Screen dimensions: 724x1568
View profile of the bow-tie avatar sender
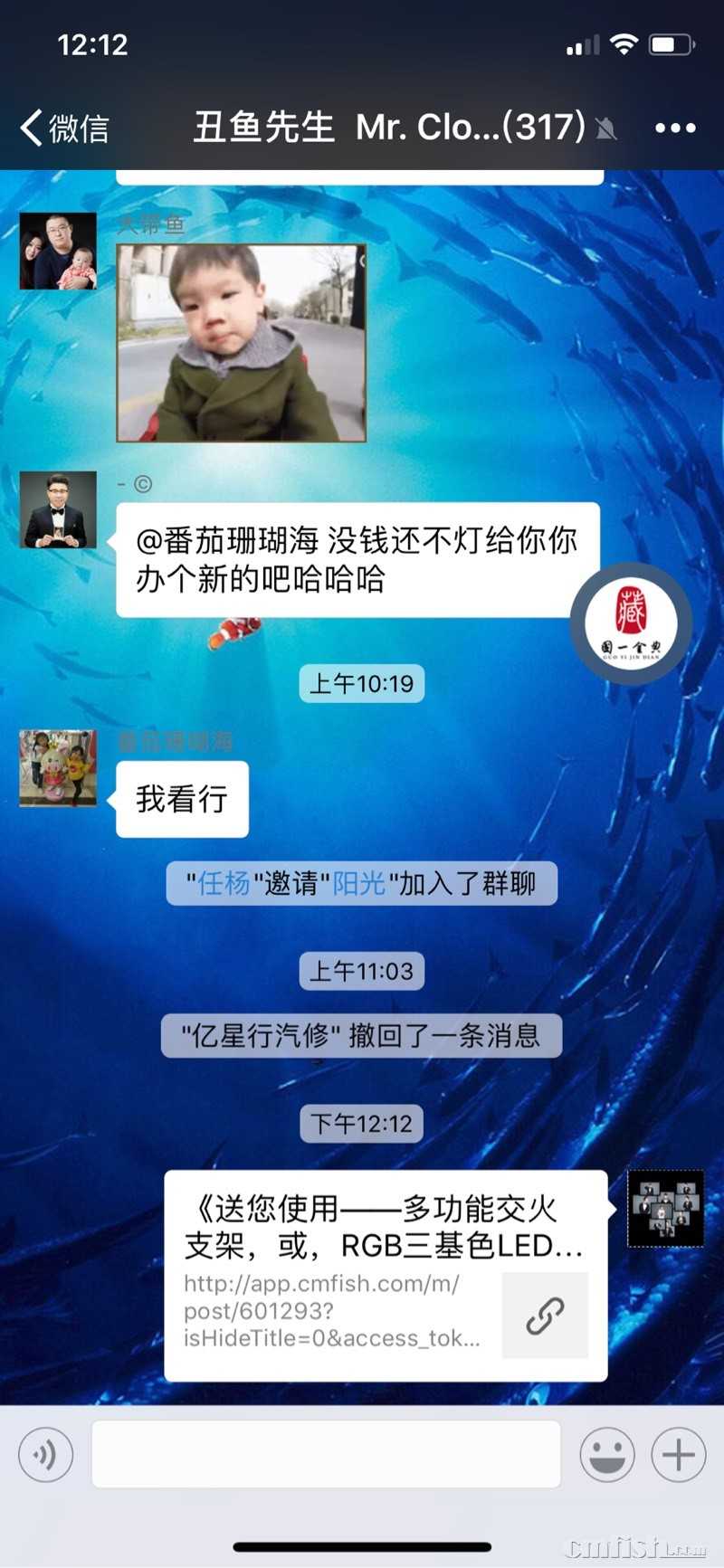pyautogui.click(x=58, y=509)
